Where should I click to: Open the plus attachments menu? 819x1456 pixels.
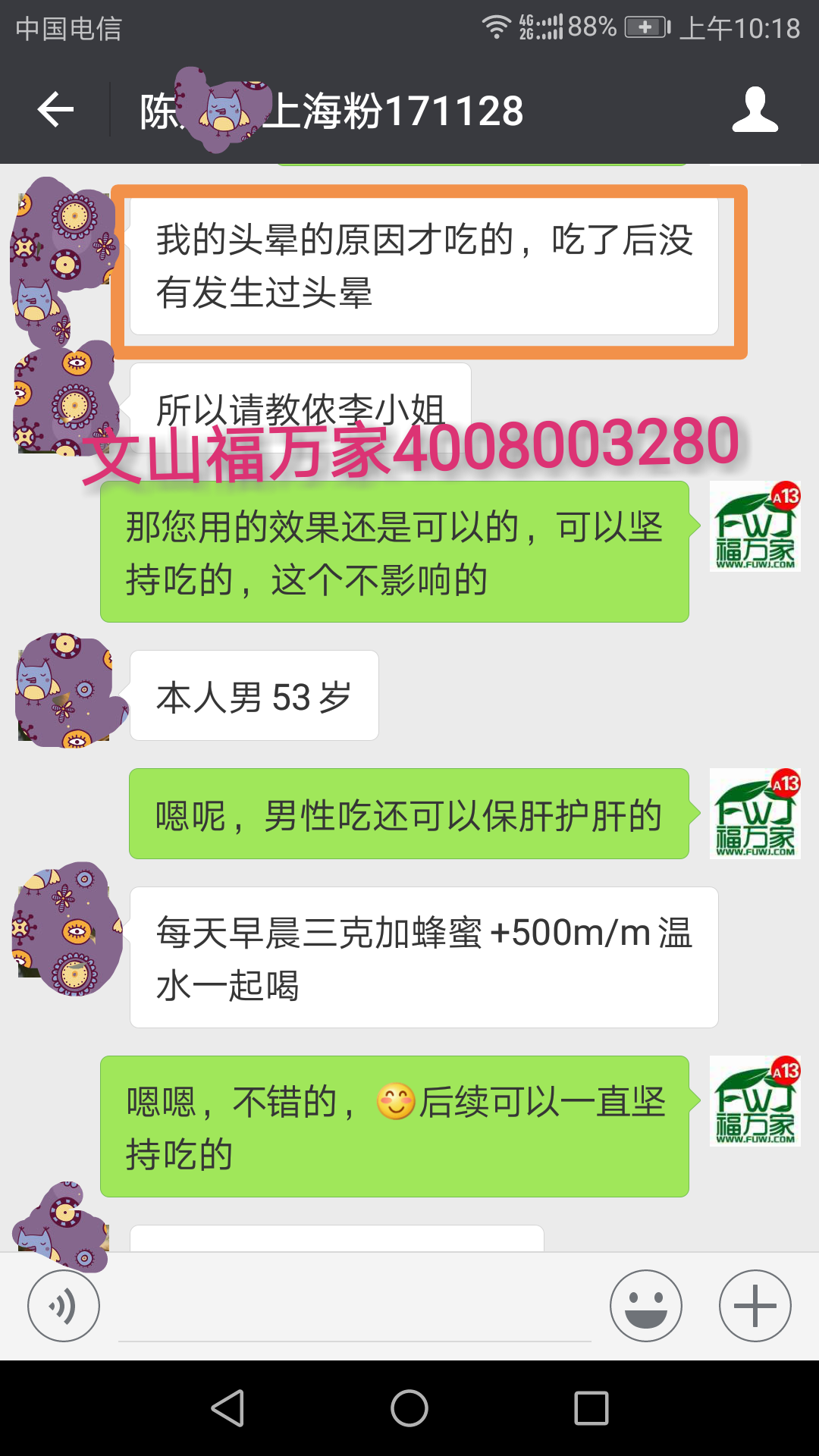pos(755,1306)
